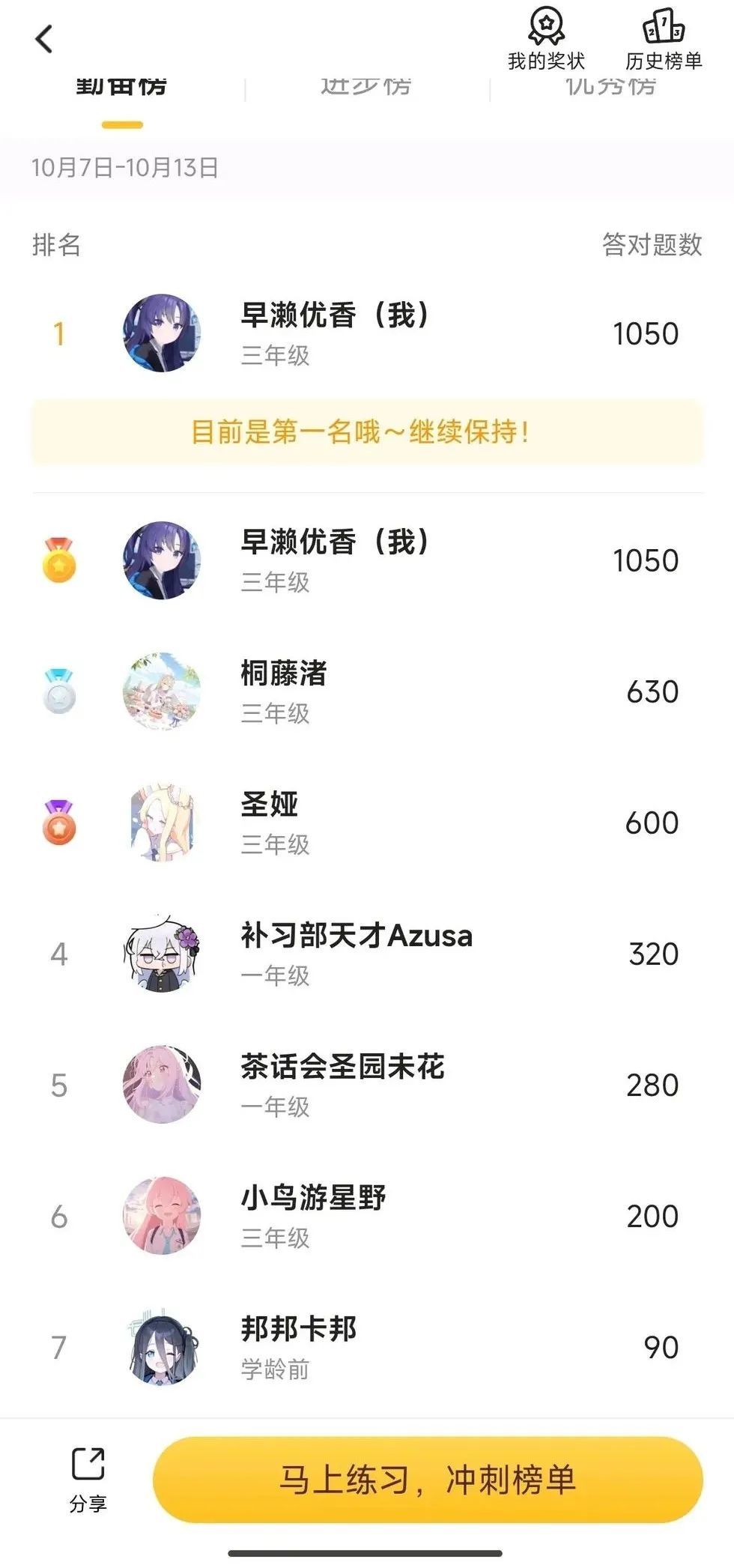734x1568 pixels.
Task: Select 茶话会圣园未花's row in the list
Action: pyautogui.click(x=367, y=1084)
